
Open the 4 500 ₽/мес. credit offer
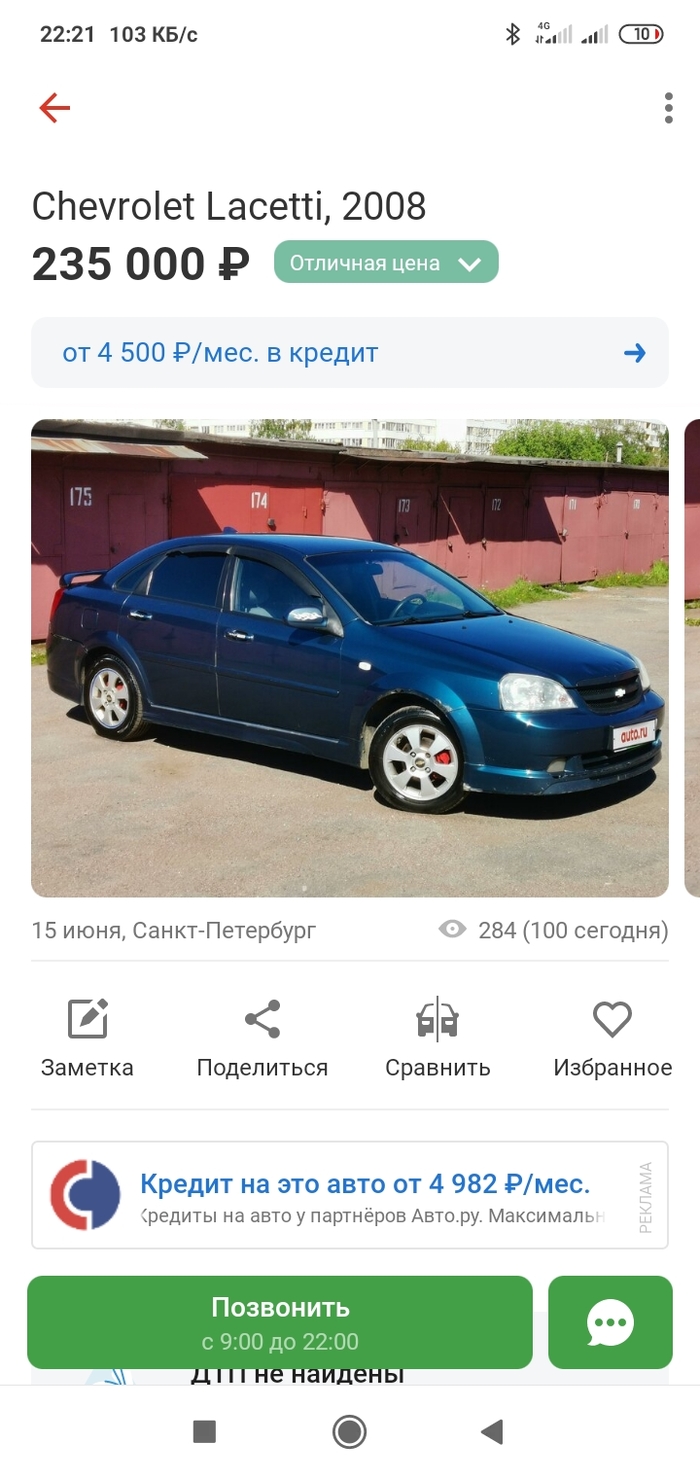click(349, 353)
